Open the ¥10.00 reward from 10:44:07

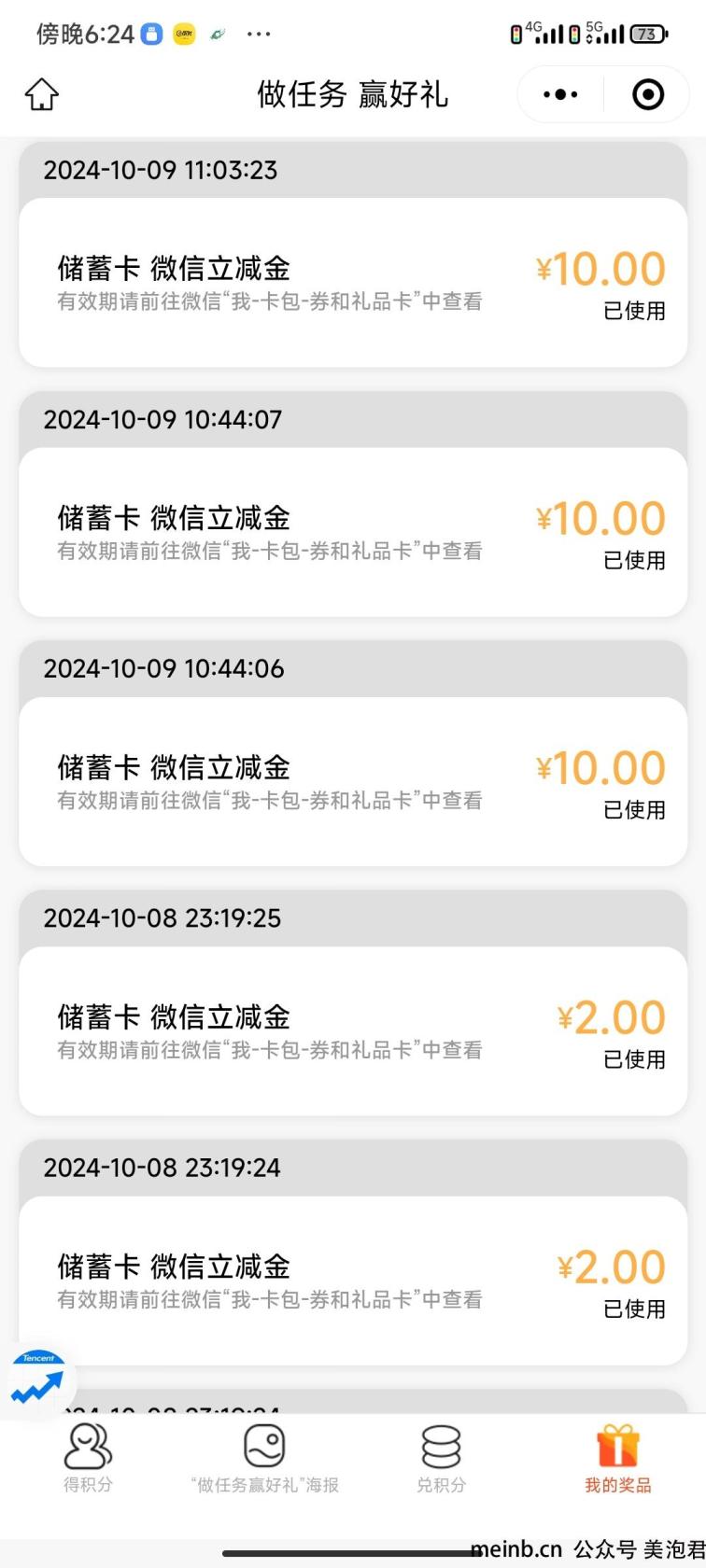[x=353, y=532]
